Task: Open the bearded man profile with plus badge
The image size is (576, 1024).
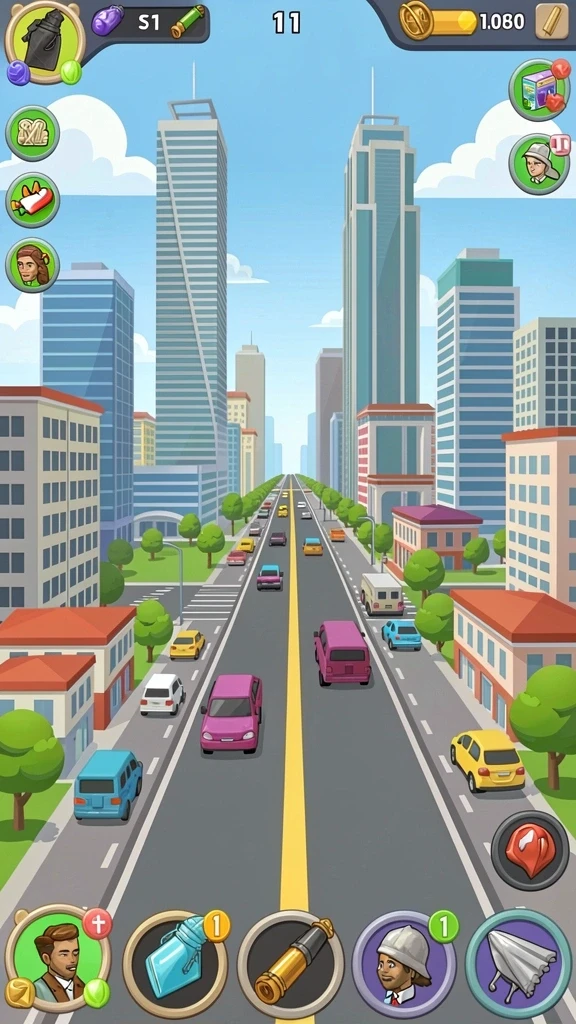Action: click(57, 959)
